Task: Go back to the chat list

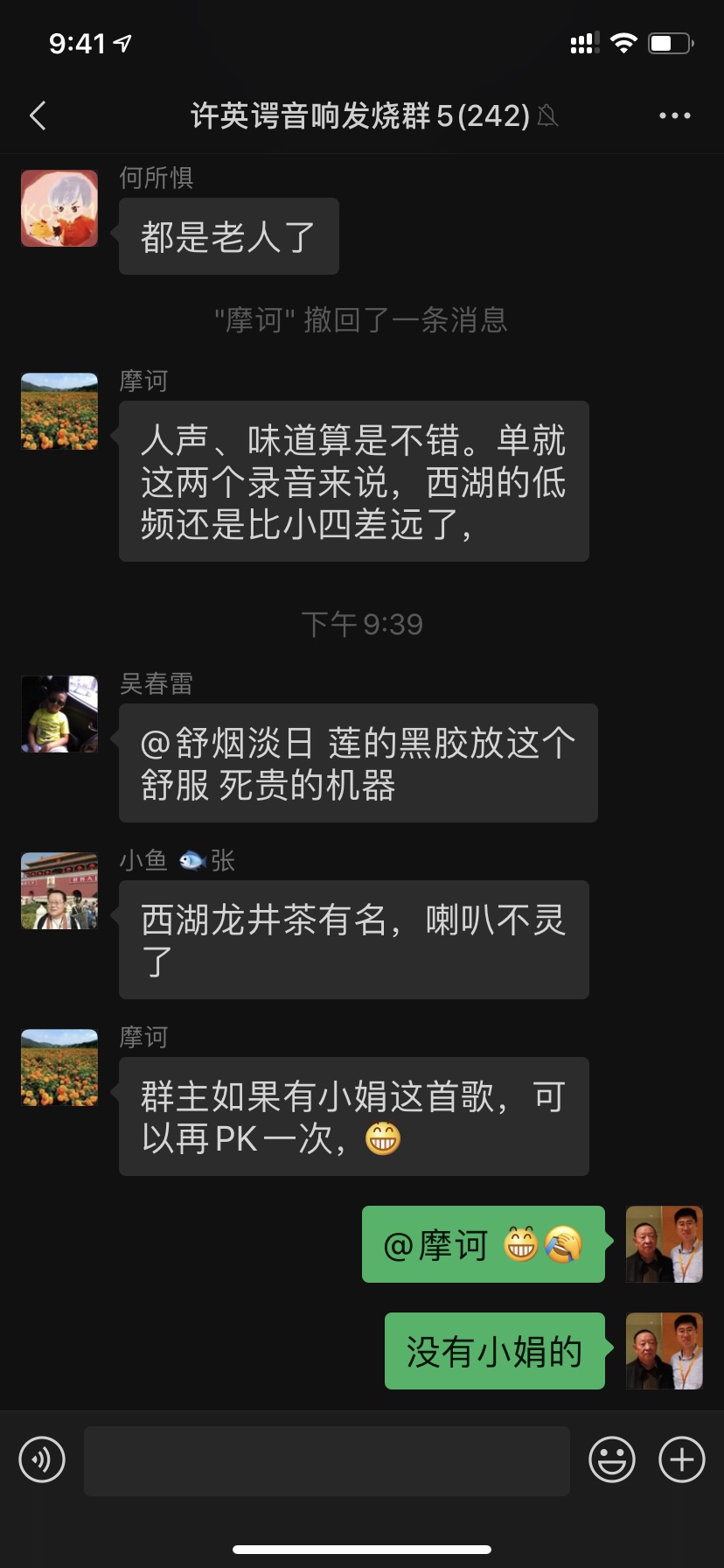Action: [38, 115]
